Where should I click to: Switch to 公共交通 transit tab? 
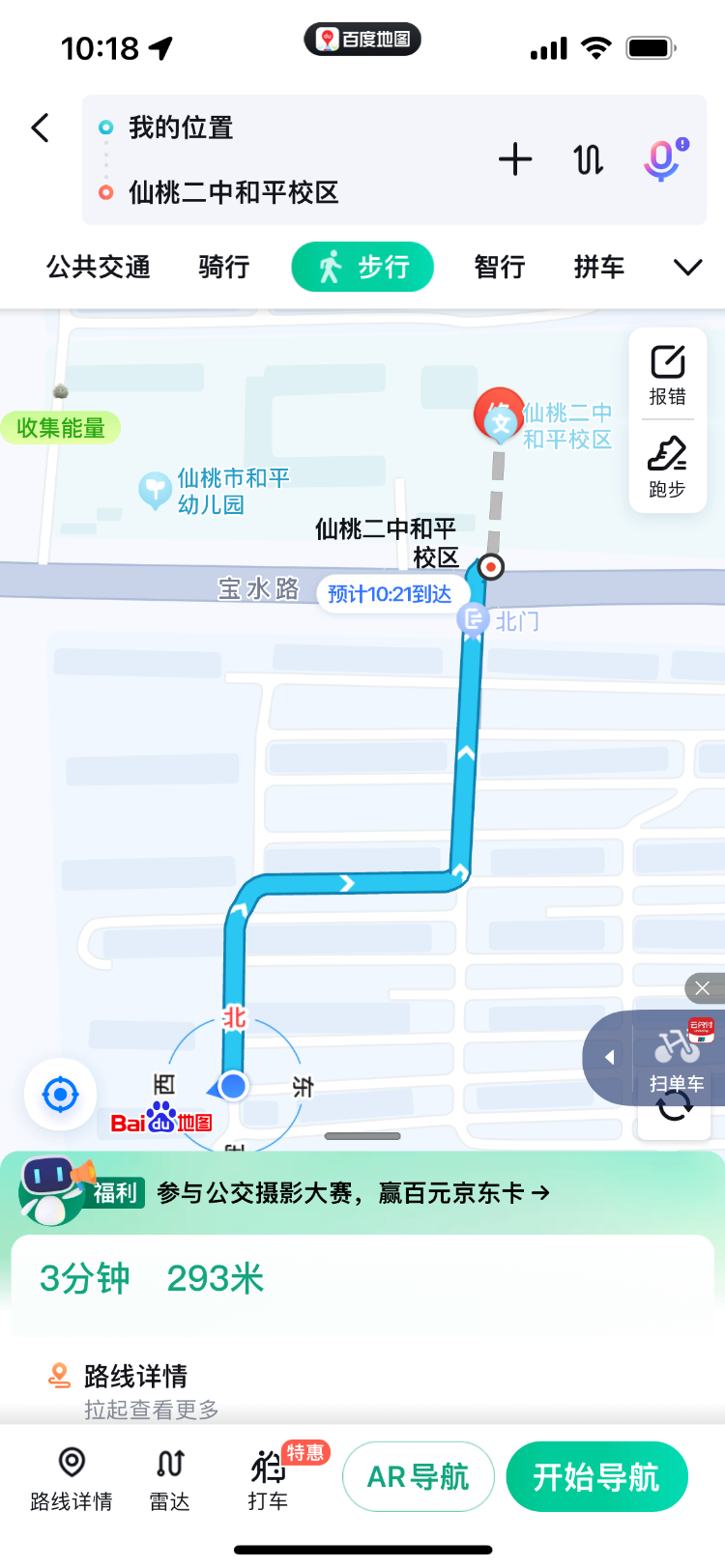click(97, 267)
